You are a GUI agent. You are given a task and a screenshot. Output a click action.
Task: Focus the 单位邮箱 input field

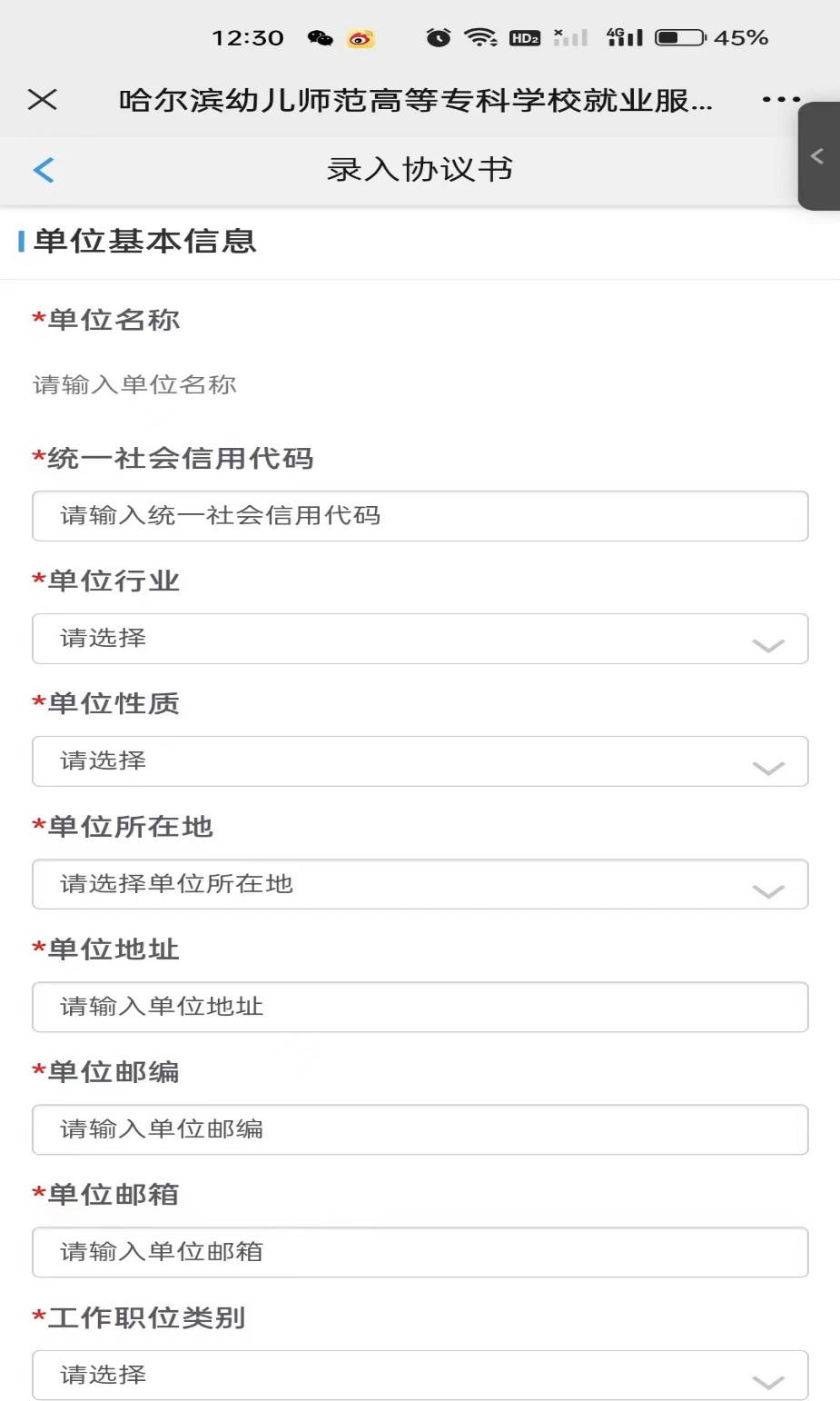(x=420, y=1252)
